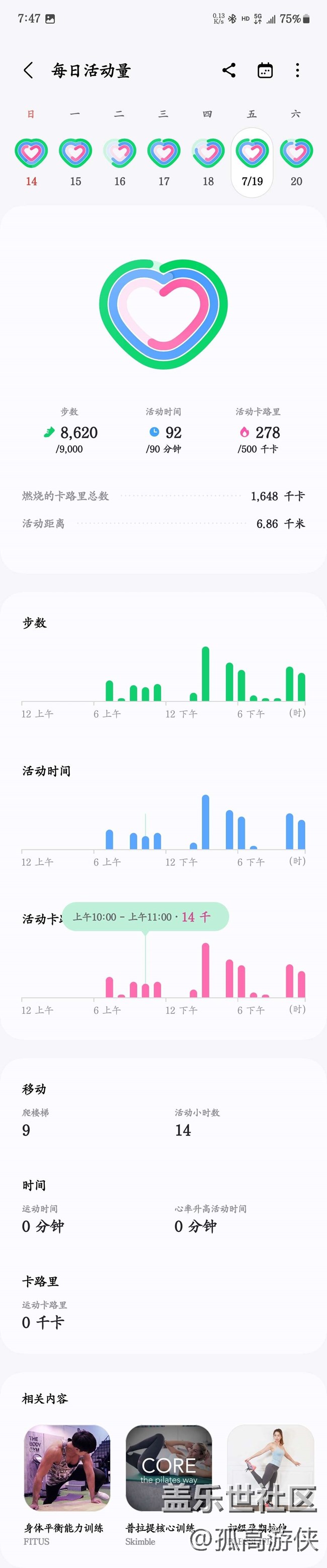
Task: Share the daily activity summary
Action: pyautogui.click(x=229, y=70)
